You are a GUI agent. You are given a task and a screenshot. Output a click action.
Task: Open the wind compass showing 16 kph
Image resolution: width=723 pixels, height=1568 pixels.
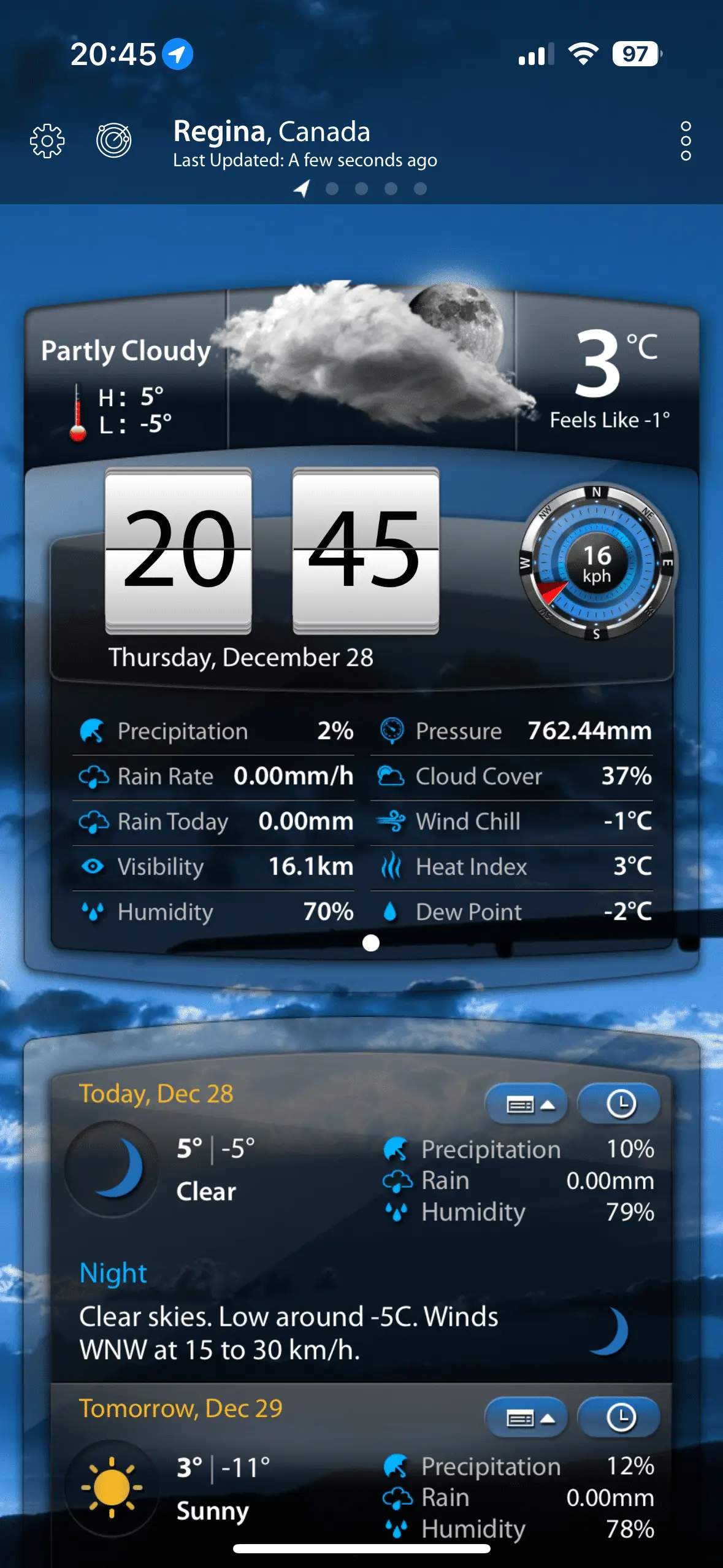tap(597, 563)
